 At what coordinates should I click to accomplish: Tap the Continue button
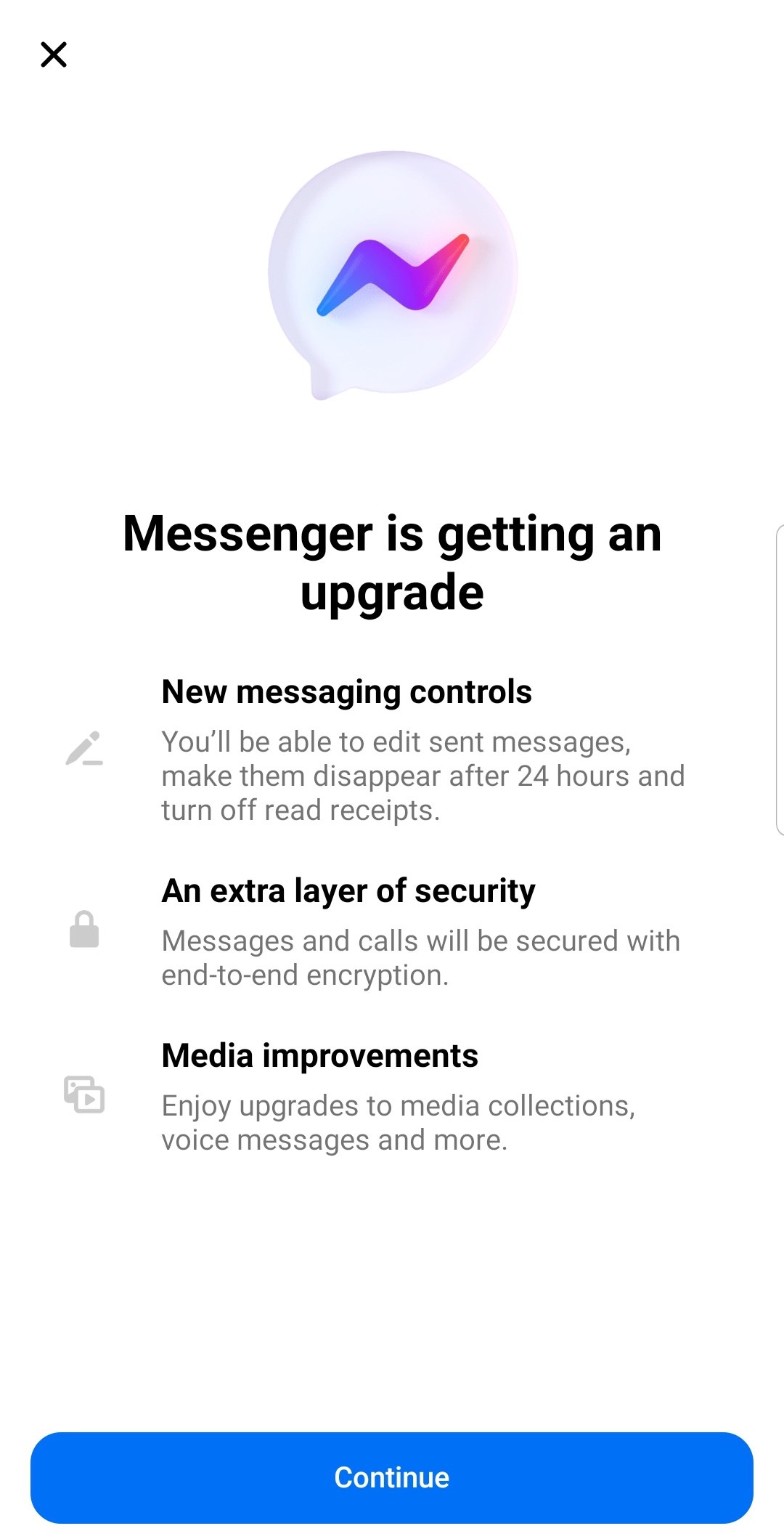392,1477
